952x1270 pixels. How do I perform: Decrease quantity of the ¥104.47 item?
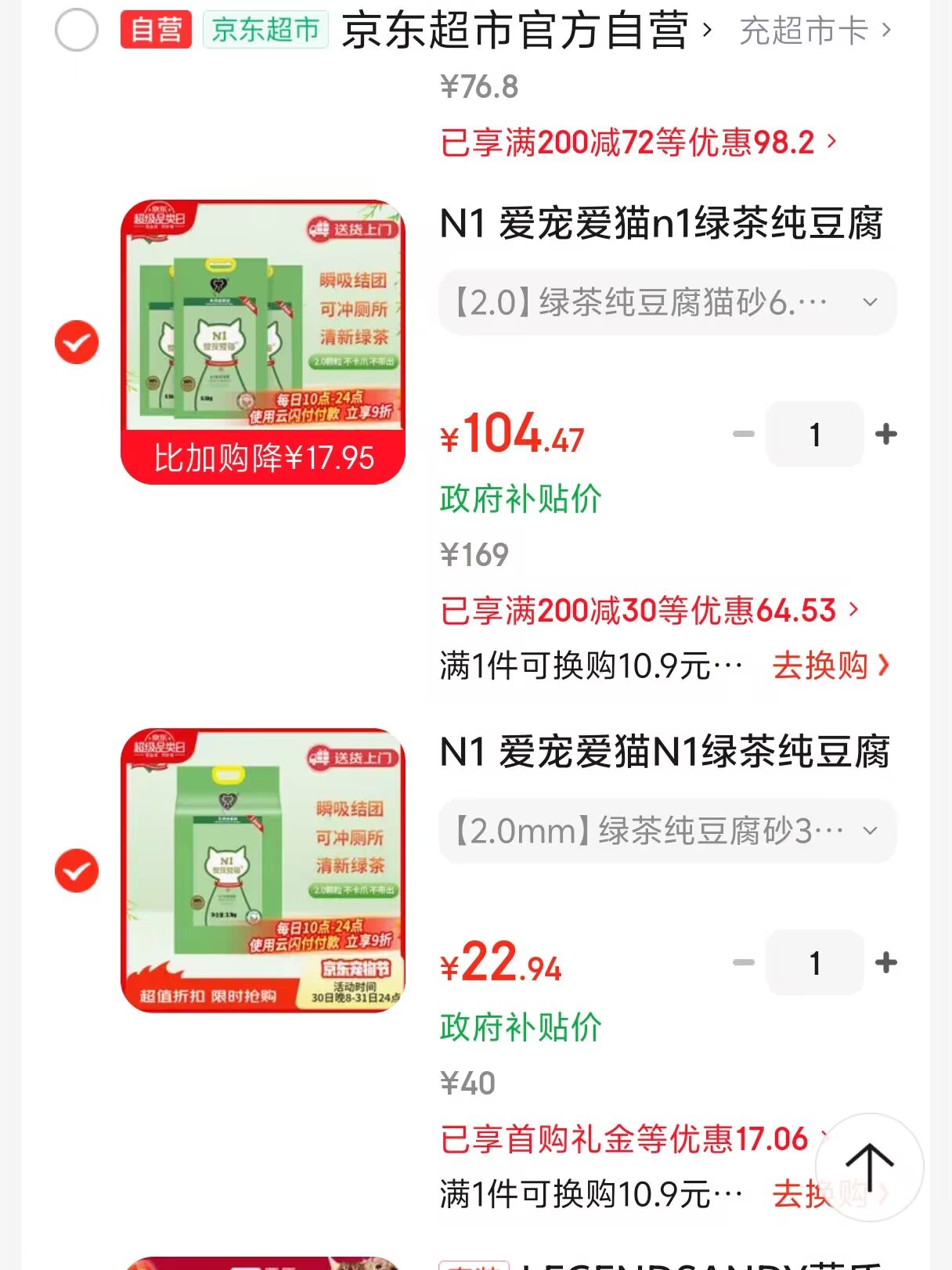pos(743,434)
